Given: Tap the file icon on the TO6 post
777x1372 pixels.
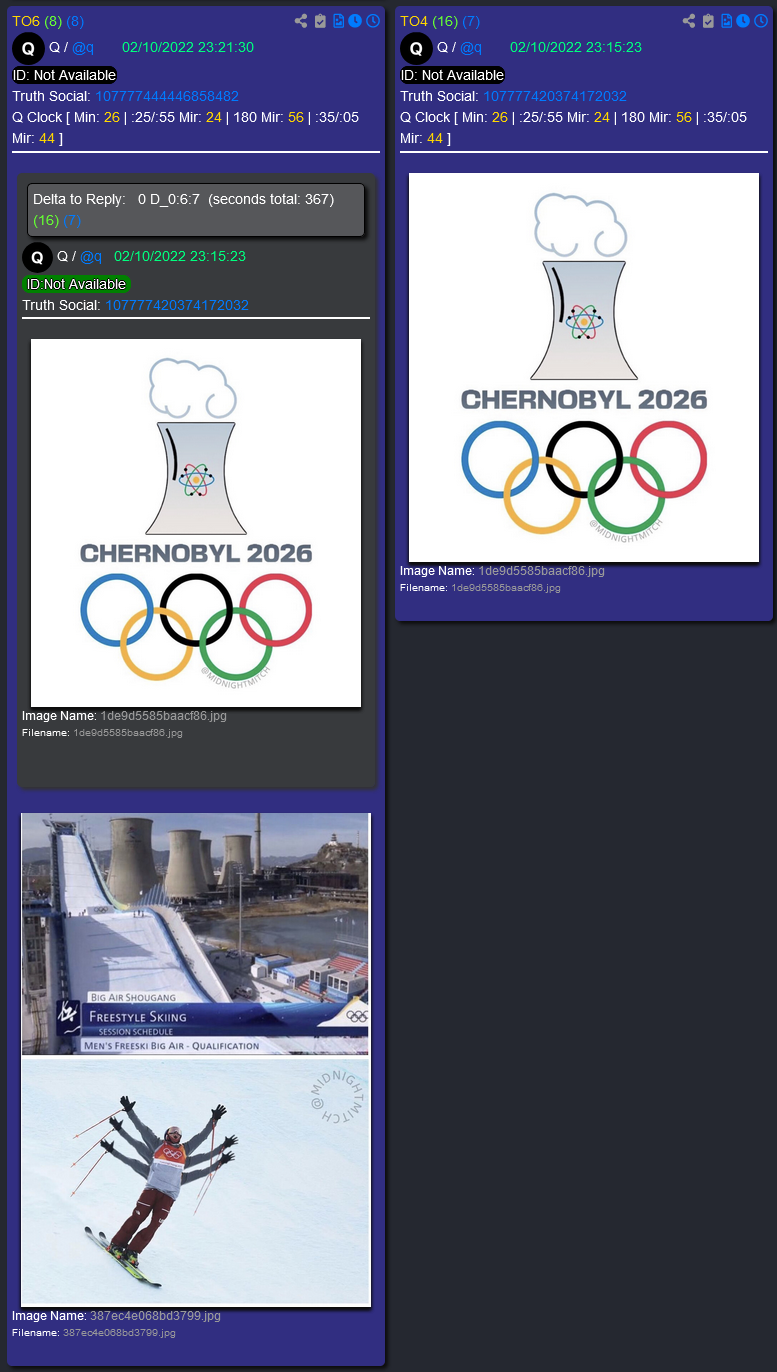Looking at the screenshot, I should [x=339, y=21].
